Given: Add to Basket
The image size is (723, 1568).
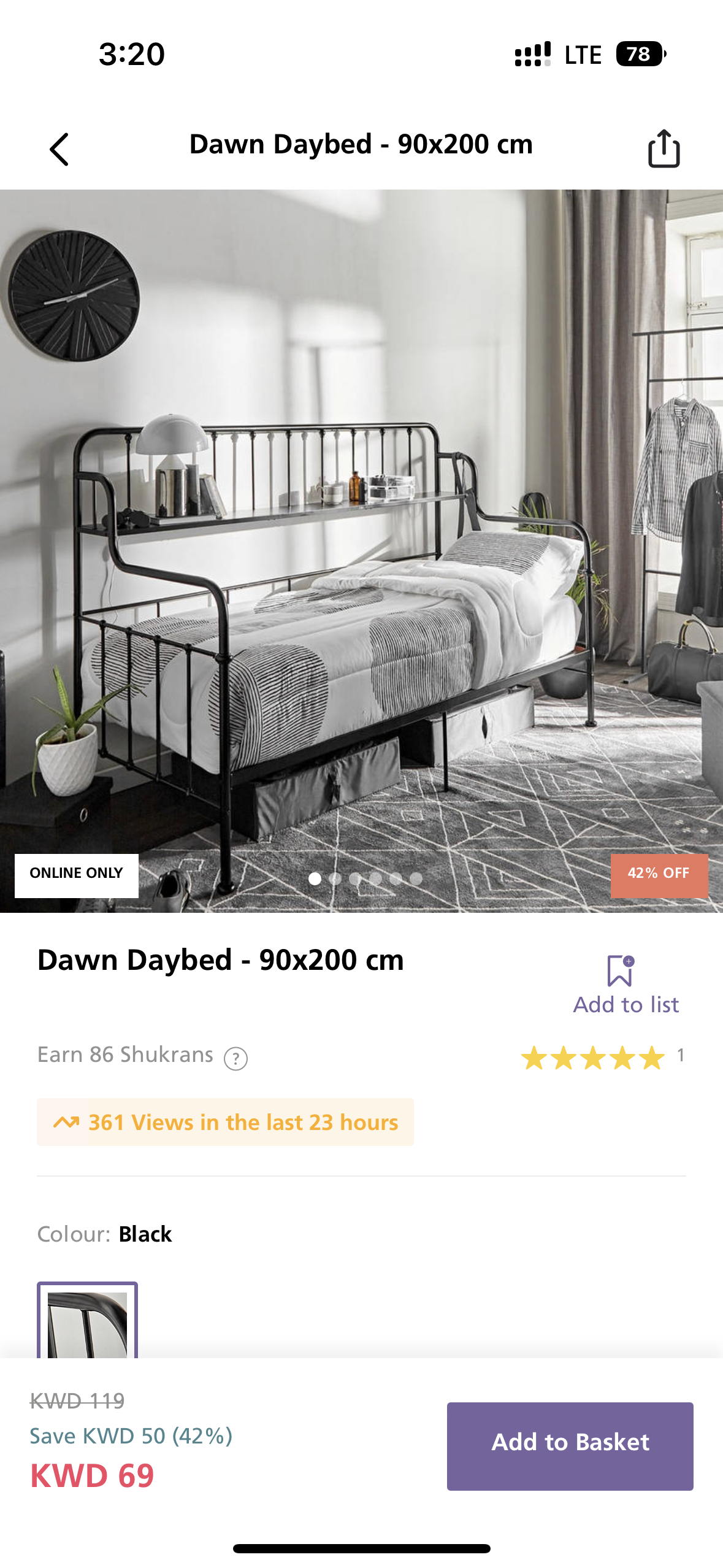Looking at the screenshot, I should 570,1445.
